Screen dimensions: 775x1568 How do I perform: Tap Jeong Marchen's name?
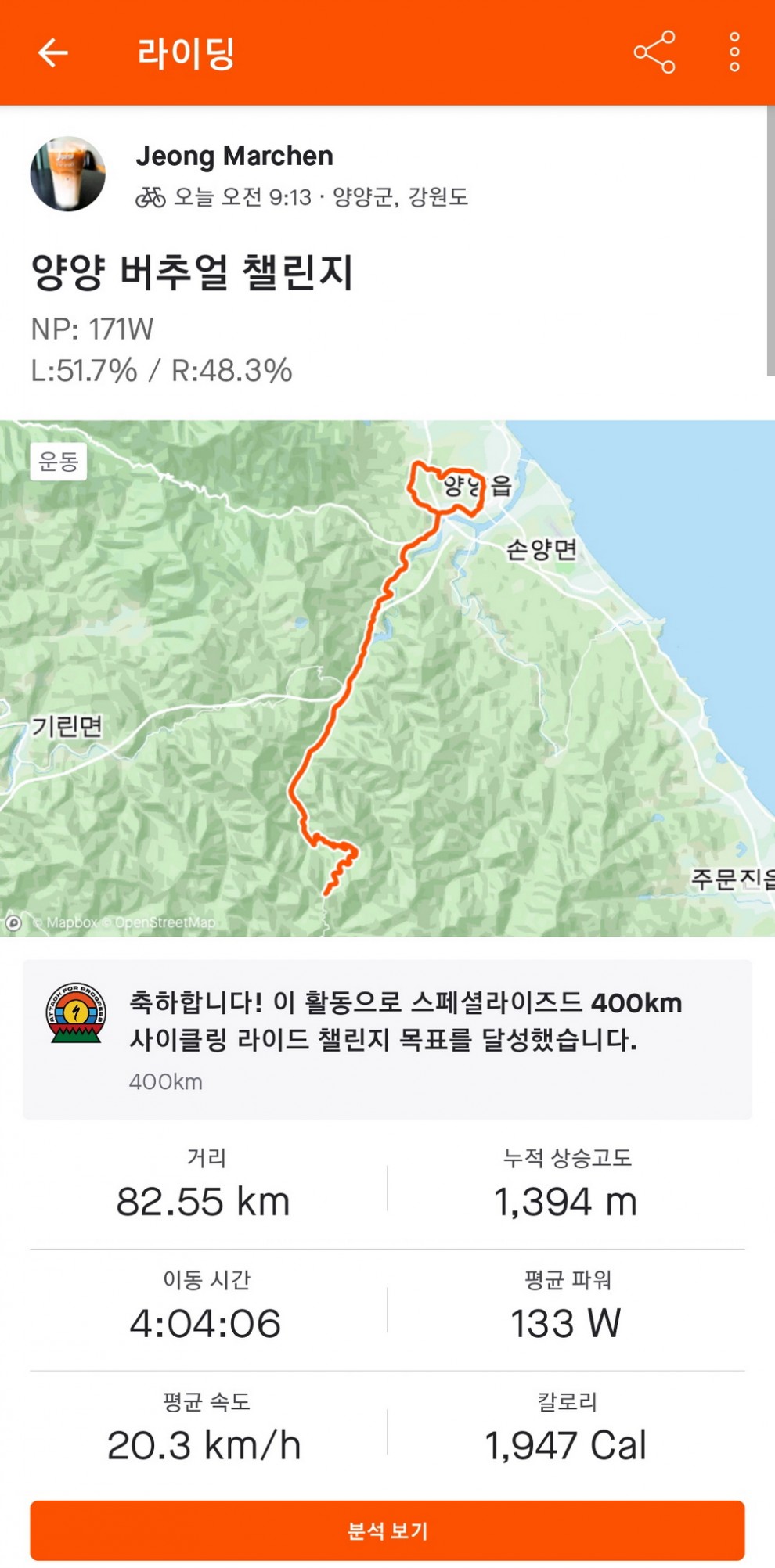[235, 156]
